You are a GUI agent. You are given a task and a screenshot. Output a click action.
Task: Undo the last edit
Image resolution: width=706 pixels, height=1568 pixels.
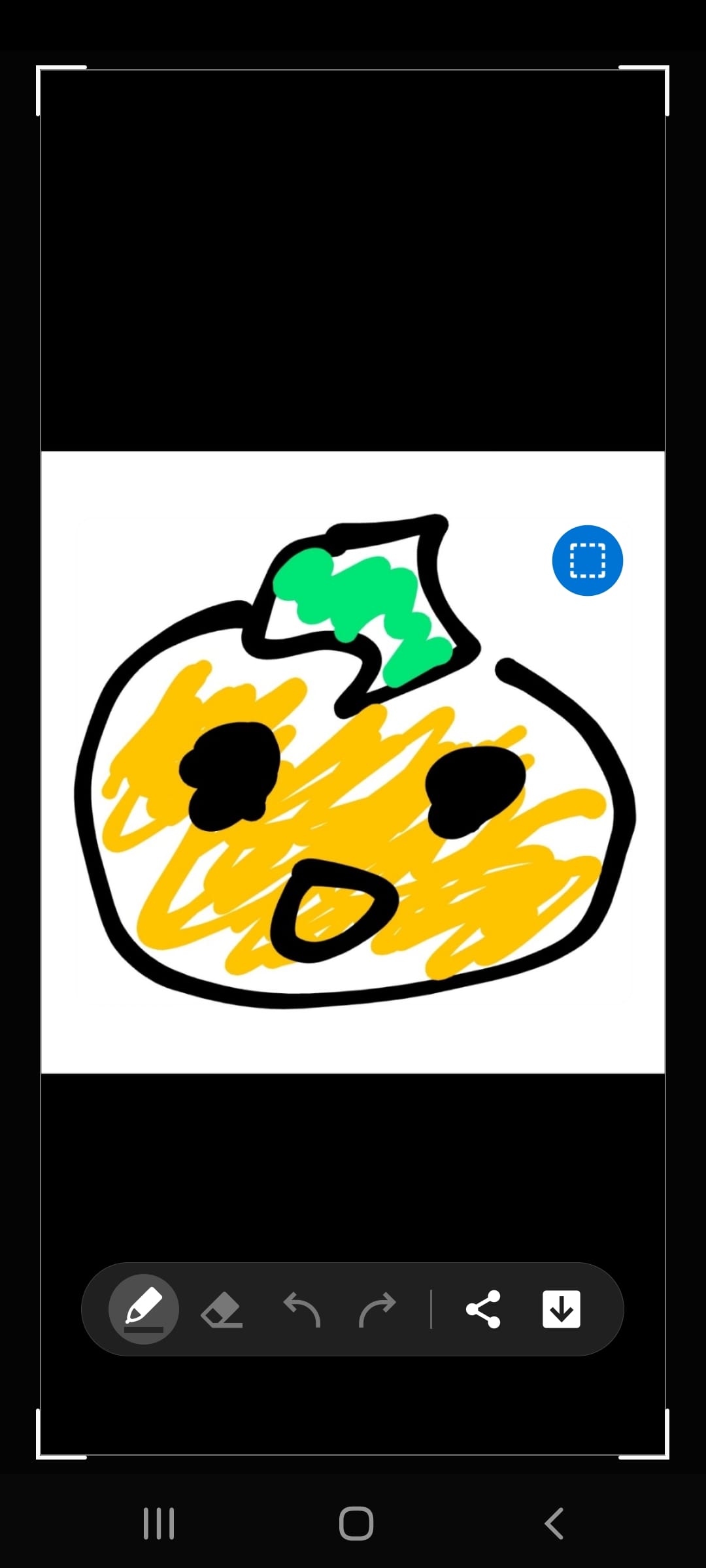(301, 1310)
